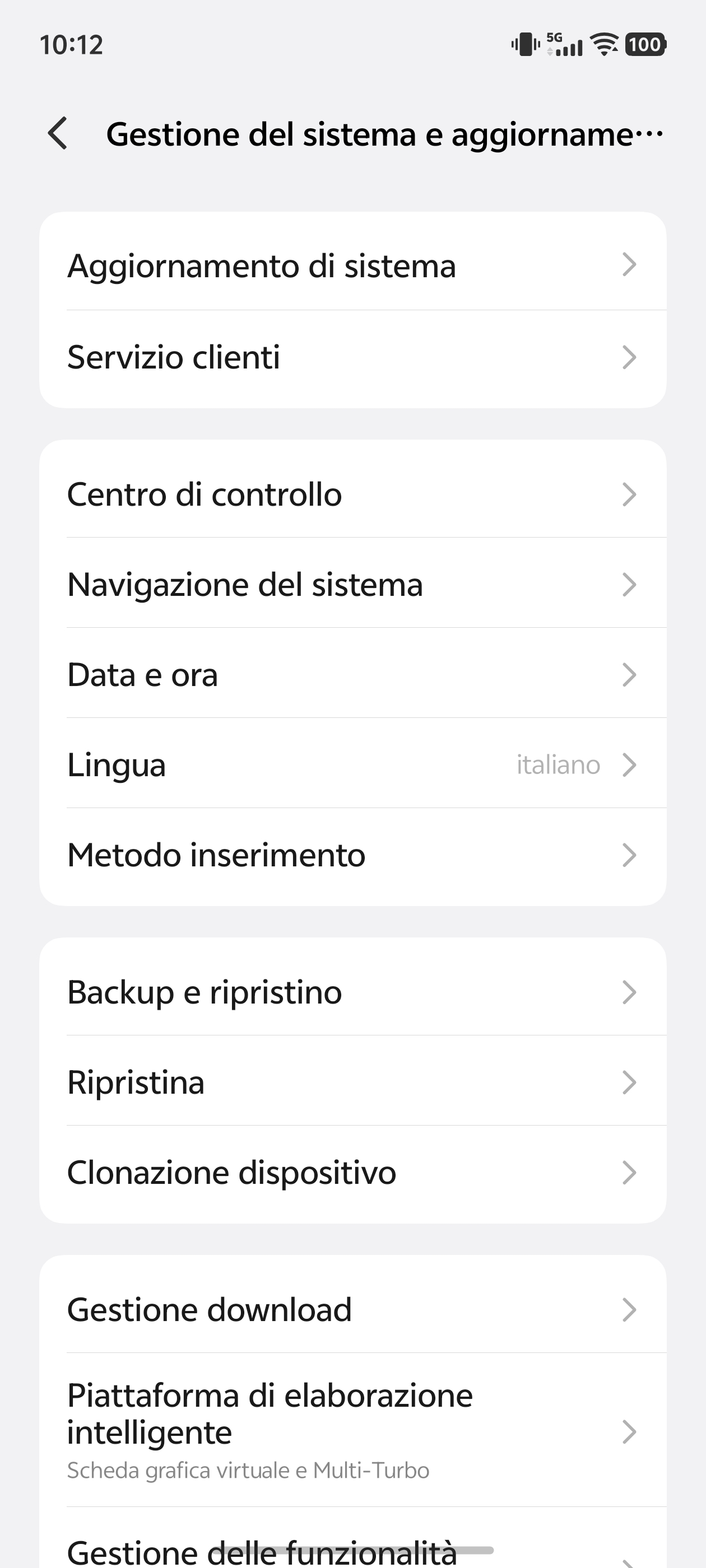Viewport: 706px width, 1568px height.
Task: Select the Ripristina row
Action: 352,1082
